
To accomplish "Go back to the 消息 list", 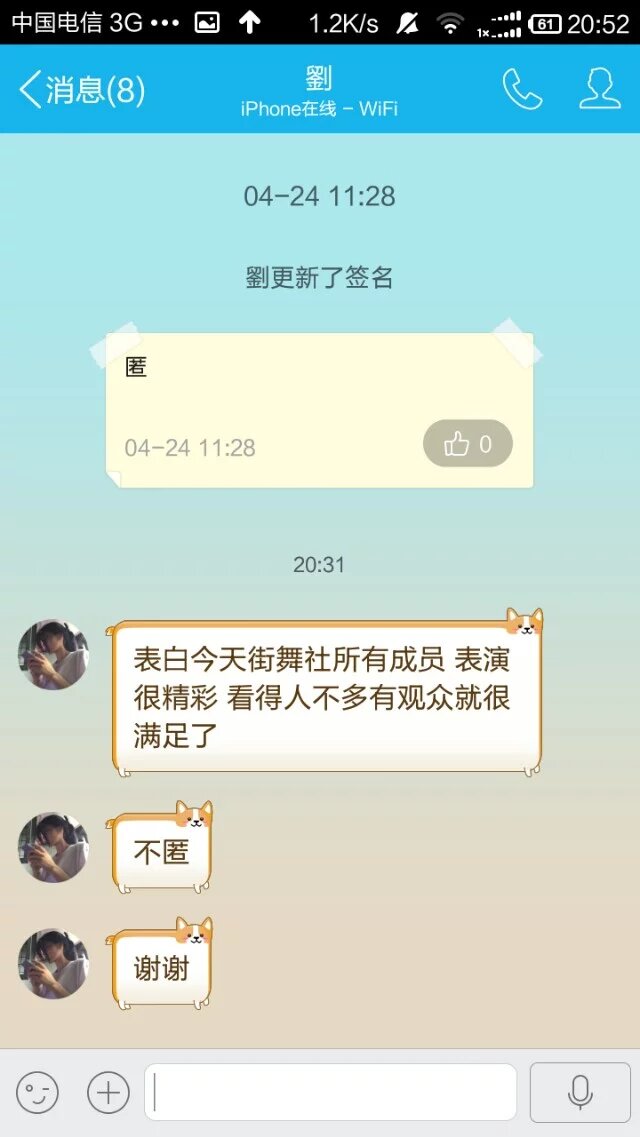I will [80, 90].
